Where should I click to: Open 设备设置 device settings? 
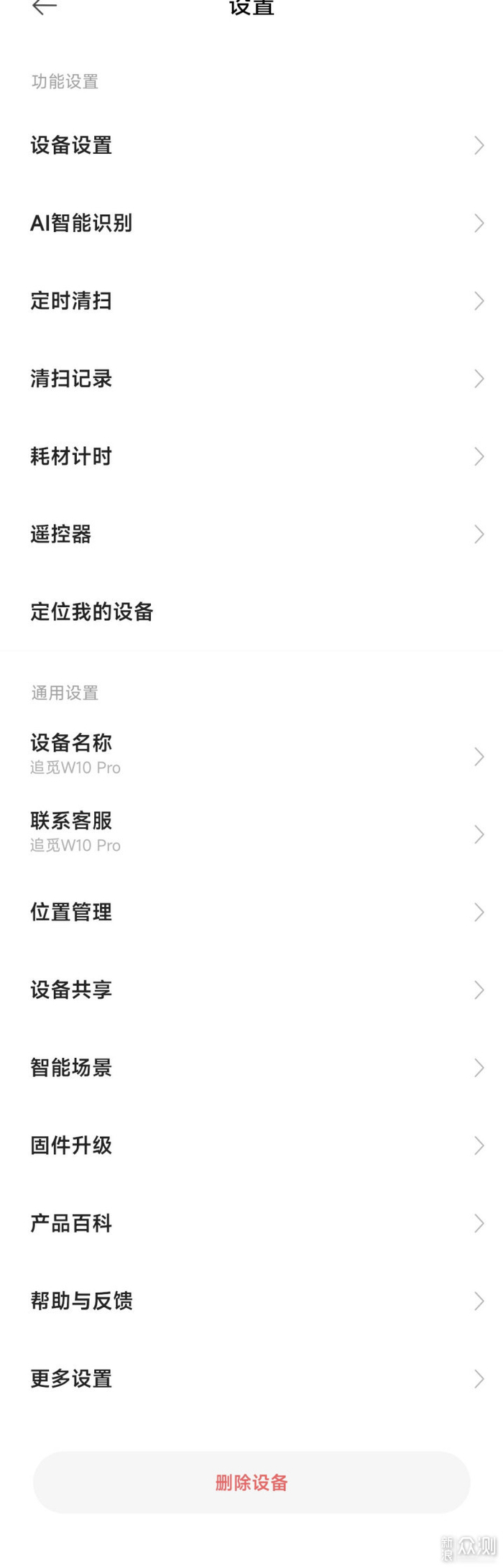251,145
